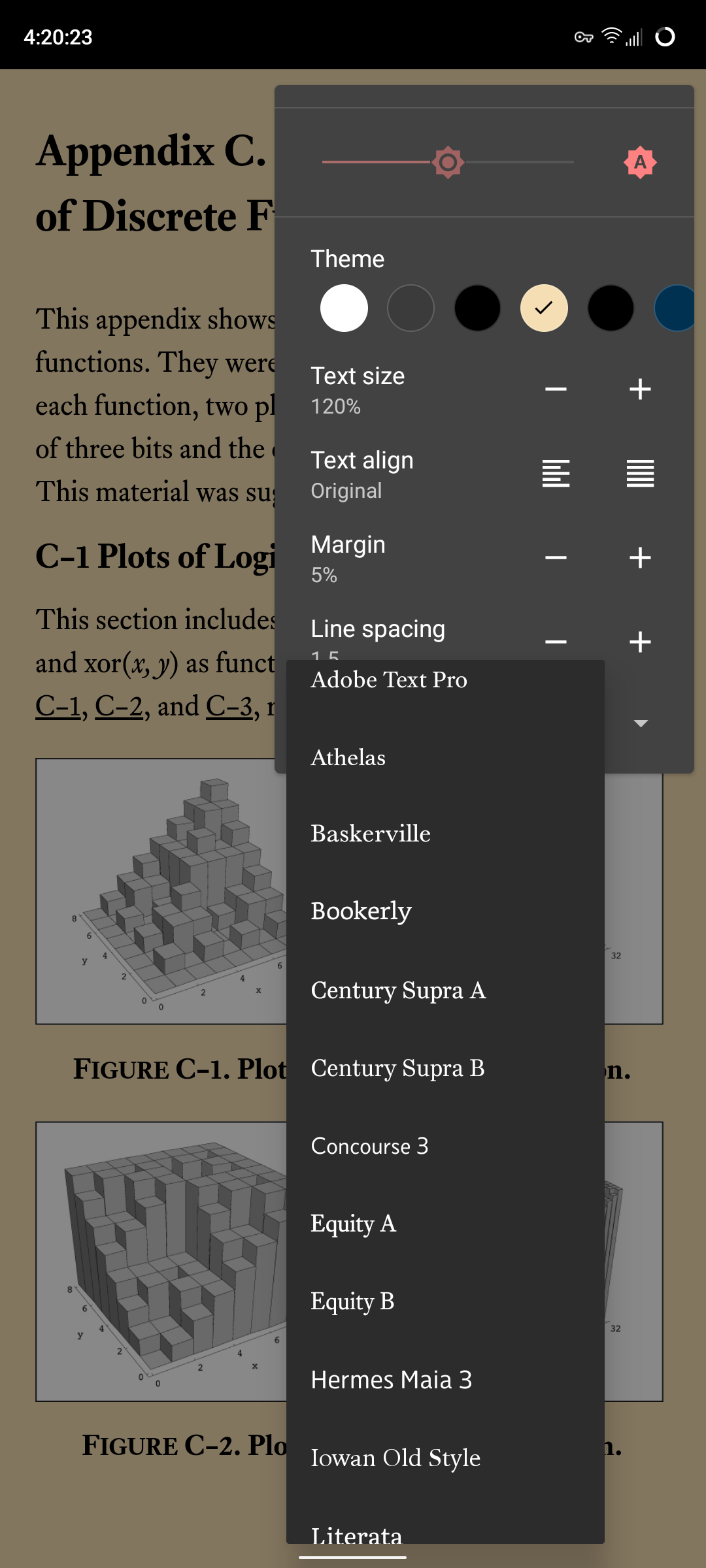
Task: Switch font to Concourse 3
Action: click(x=369, y=1146)
